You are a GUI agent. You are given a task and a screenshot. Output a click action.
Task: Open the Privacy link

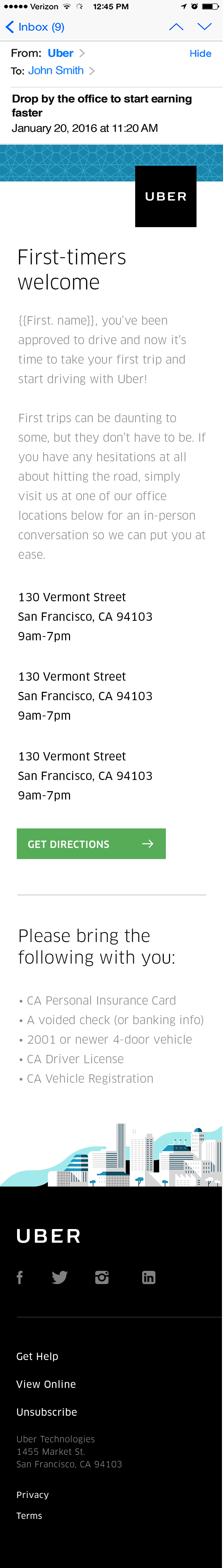pos(32,1494)
